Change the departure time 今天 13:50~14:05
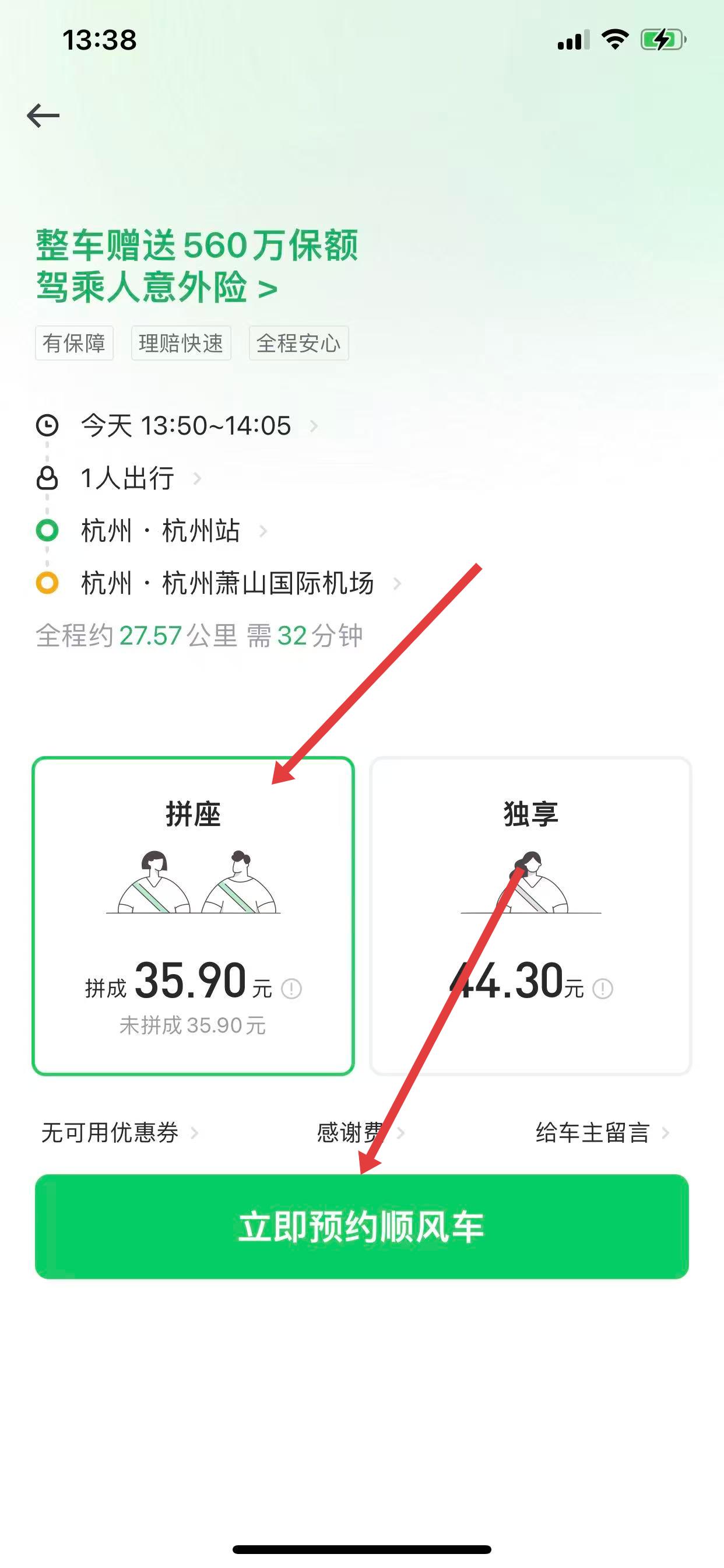Image resolution: width=724 pixels, height=1568 pixels. [186, 426]
